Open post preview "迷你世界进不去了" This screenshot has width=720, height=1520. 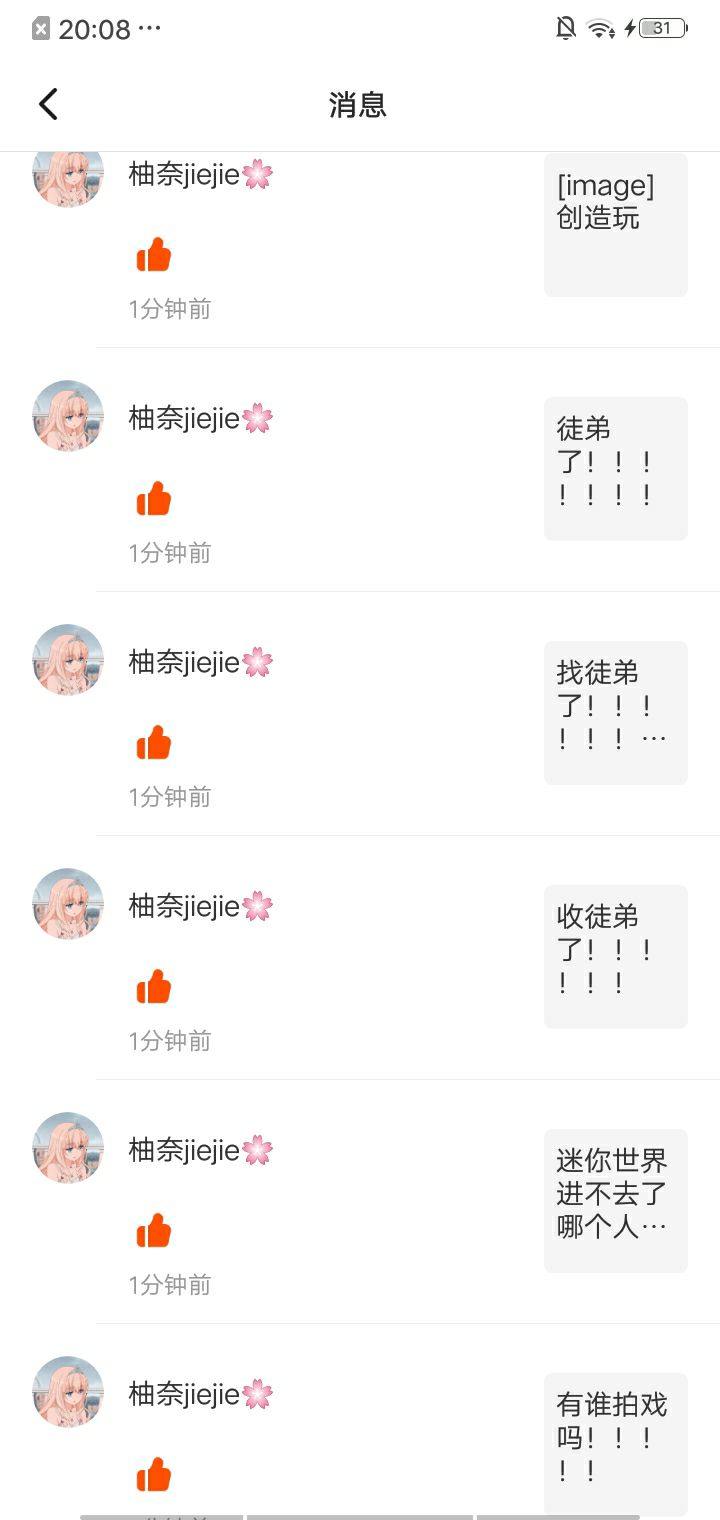[x=615, y=1200]
